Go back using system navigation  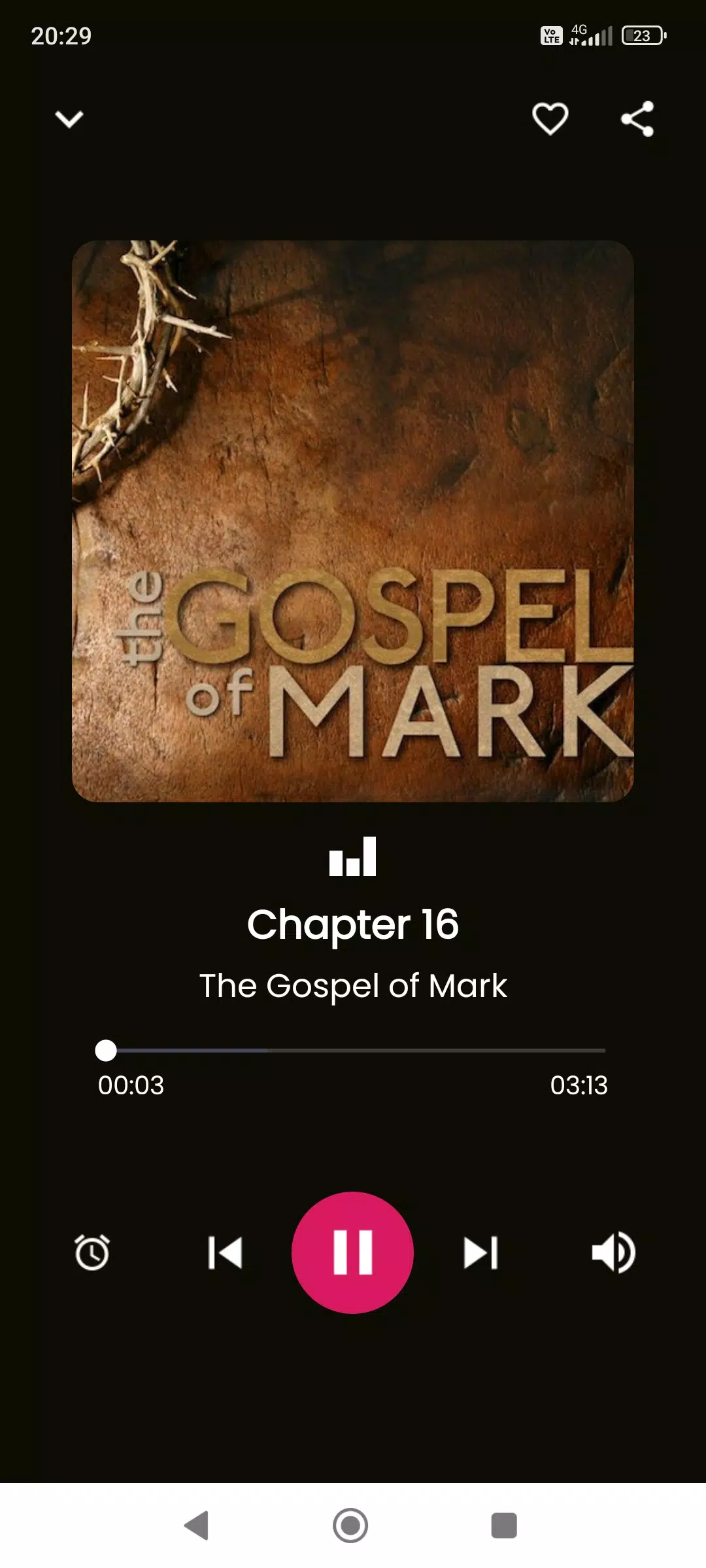pyautogui.click(x=196, y=1526)
